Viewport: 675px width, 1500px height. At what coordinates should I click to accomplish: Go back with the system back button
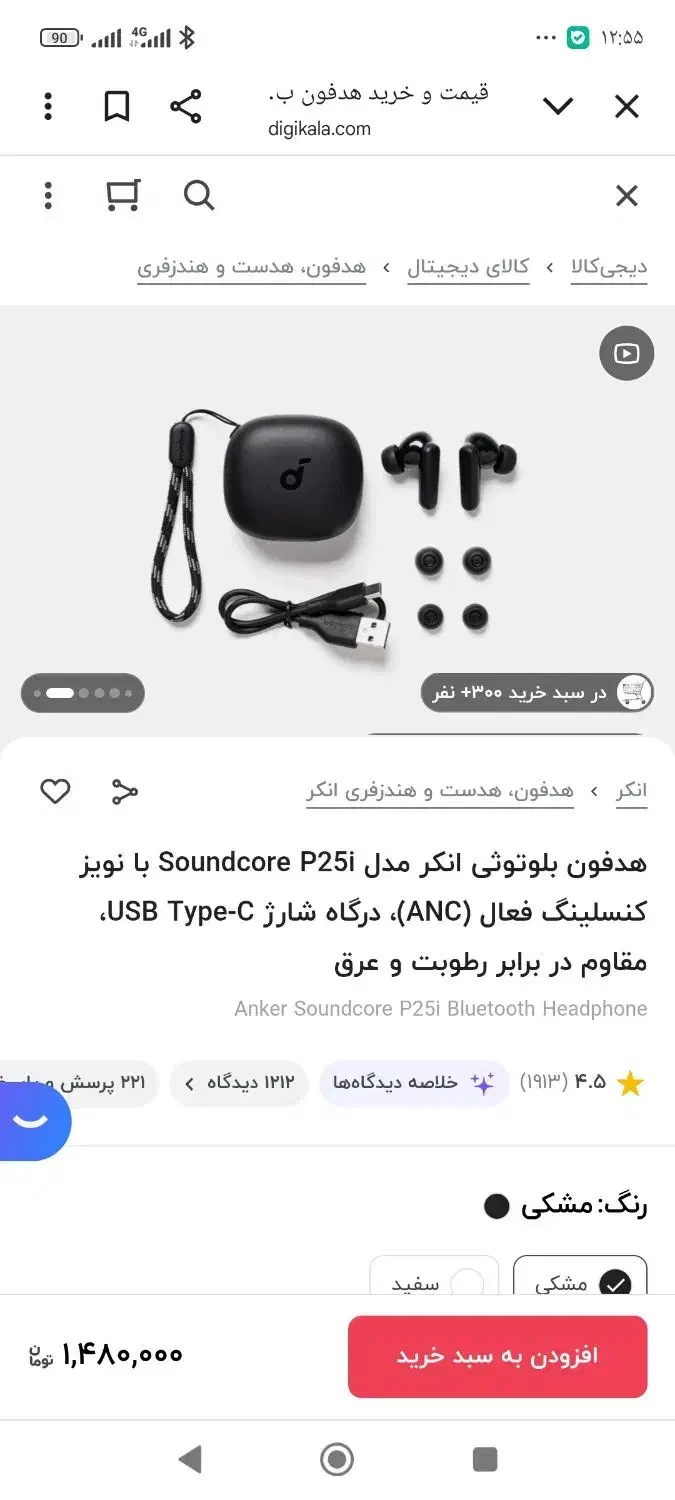[190, 1459]
